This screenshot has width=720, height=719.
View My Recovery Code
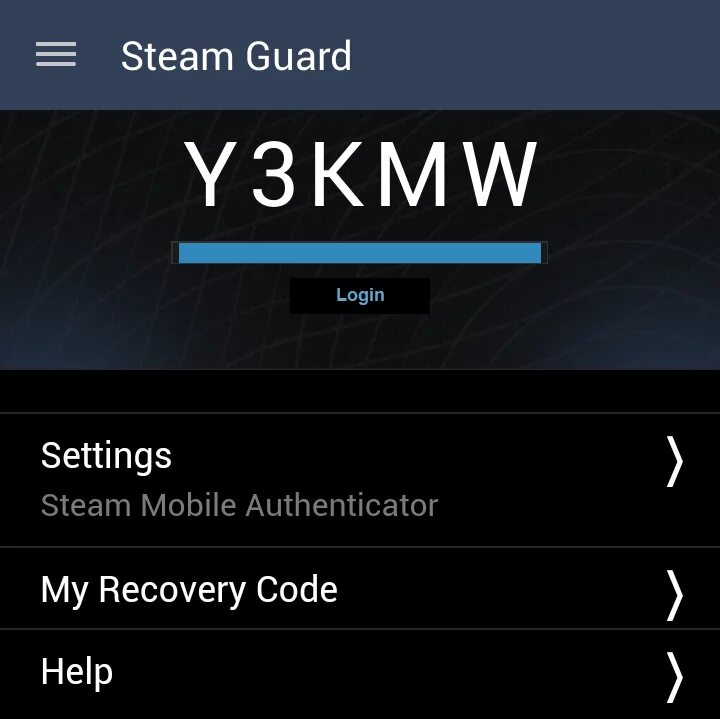[360, 589]
